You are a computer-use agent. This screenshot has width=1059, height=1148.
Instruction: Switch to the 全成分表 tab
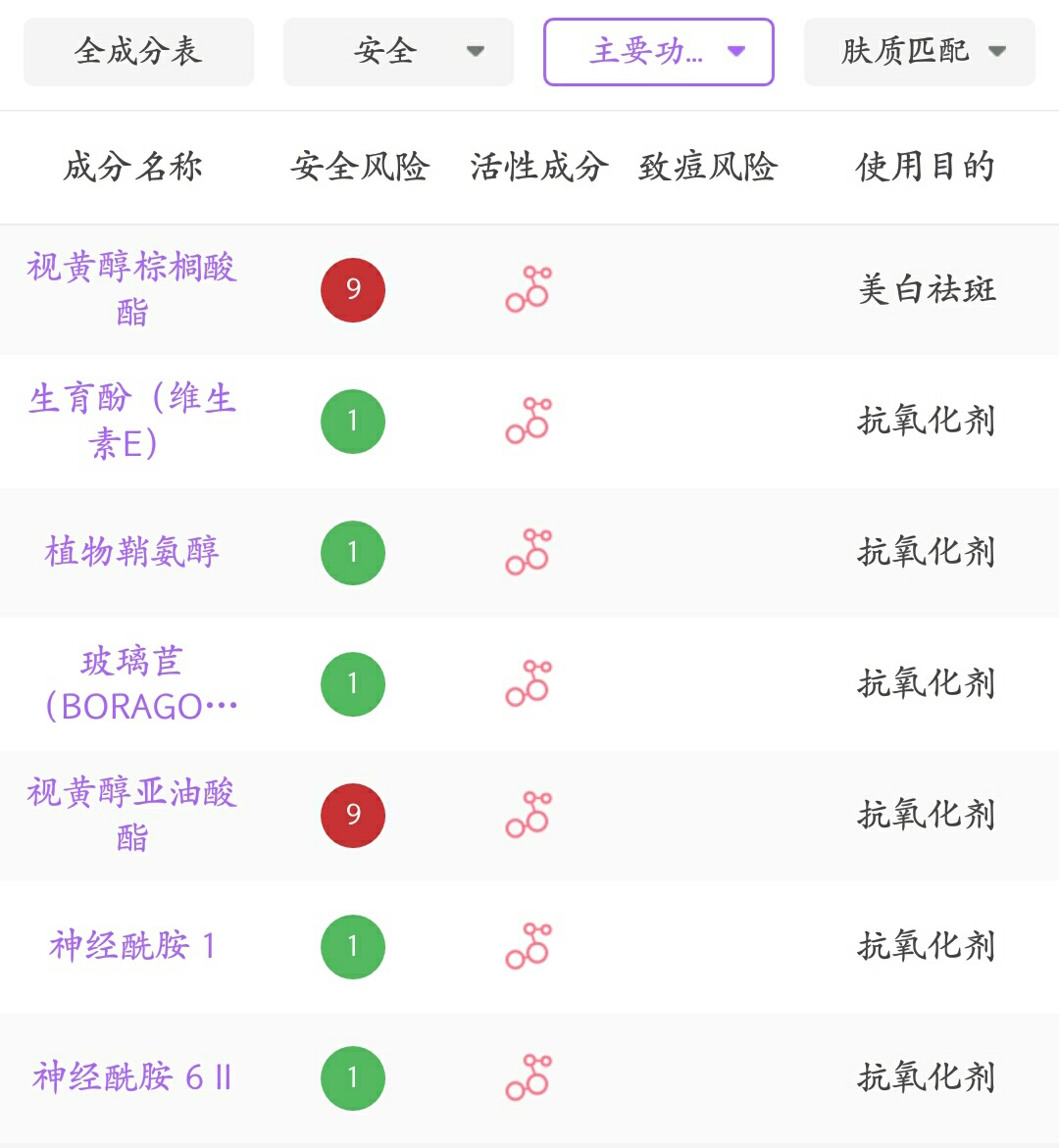(x=138, y=52)
